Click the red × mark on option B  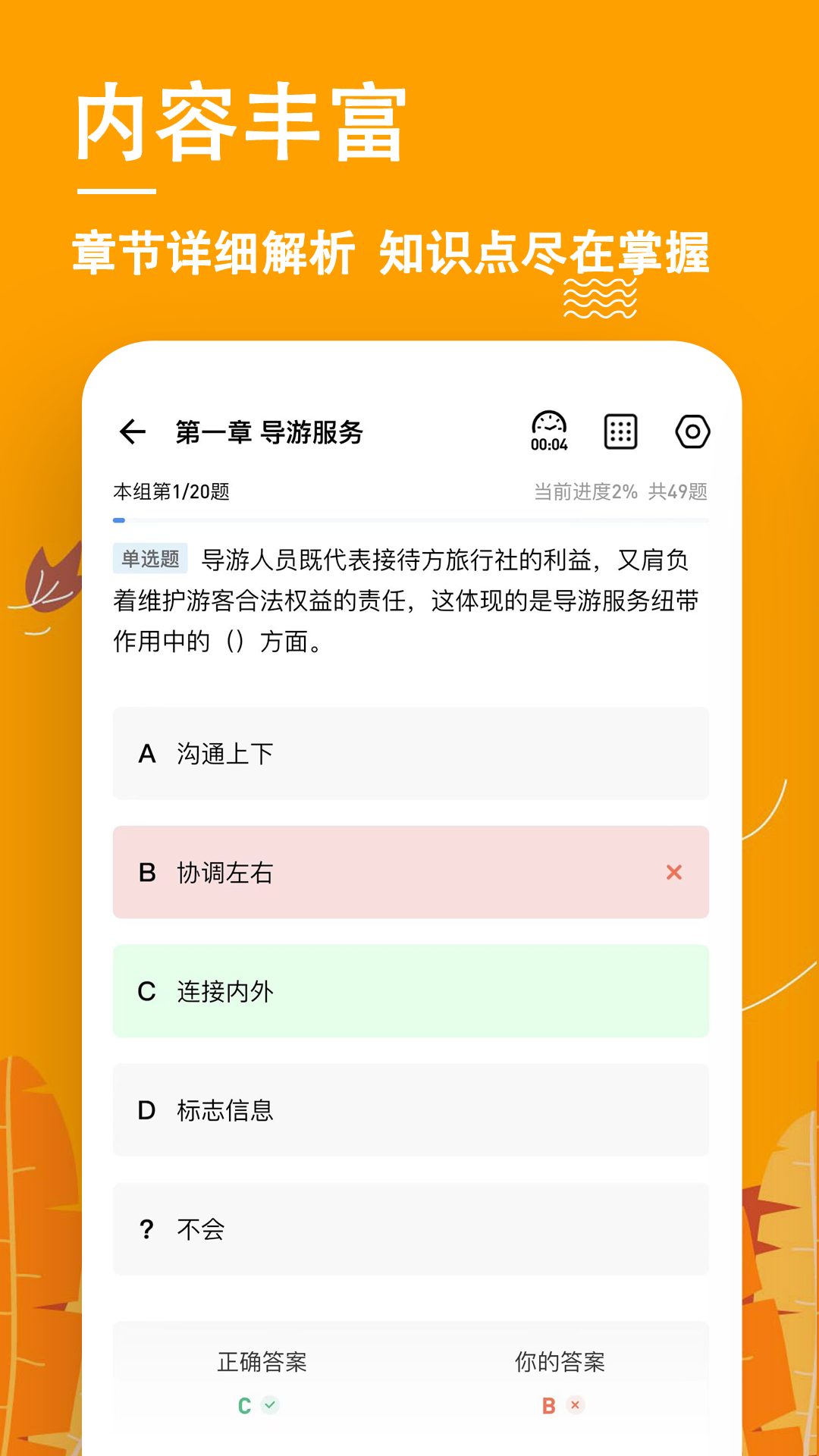[673, 873]
